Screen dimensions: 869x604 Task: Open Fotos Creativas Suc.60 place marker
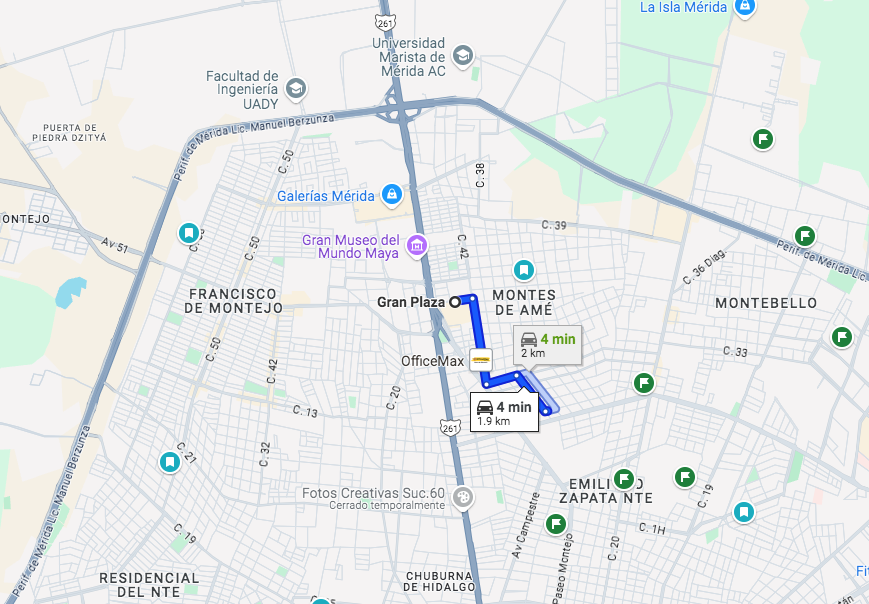coord(462,497)
